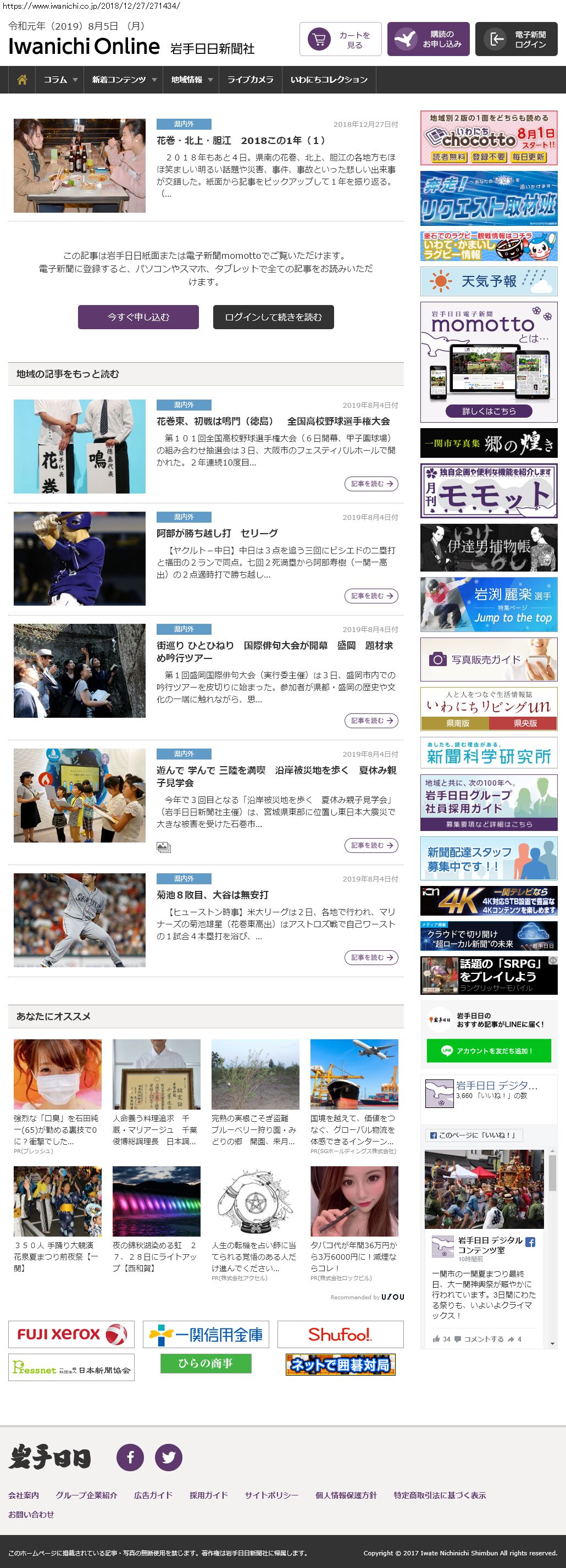Screen dimensions: 566x1568
Task: Tap 今すぐ申し込む button
Action: tap(138, 317)
